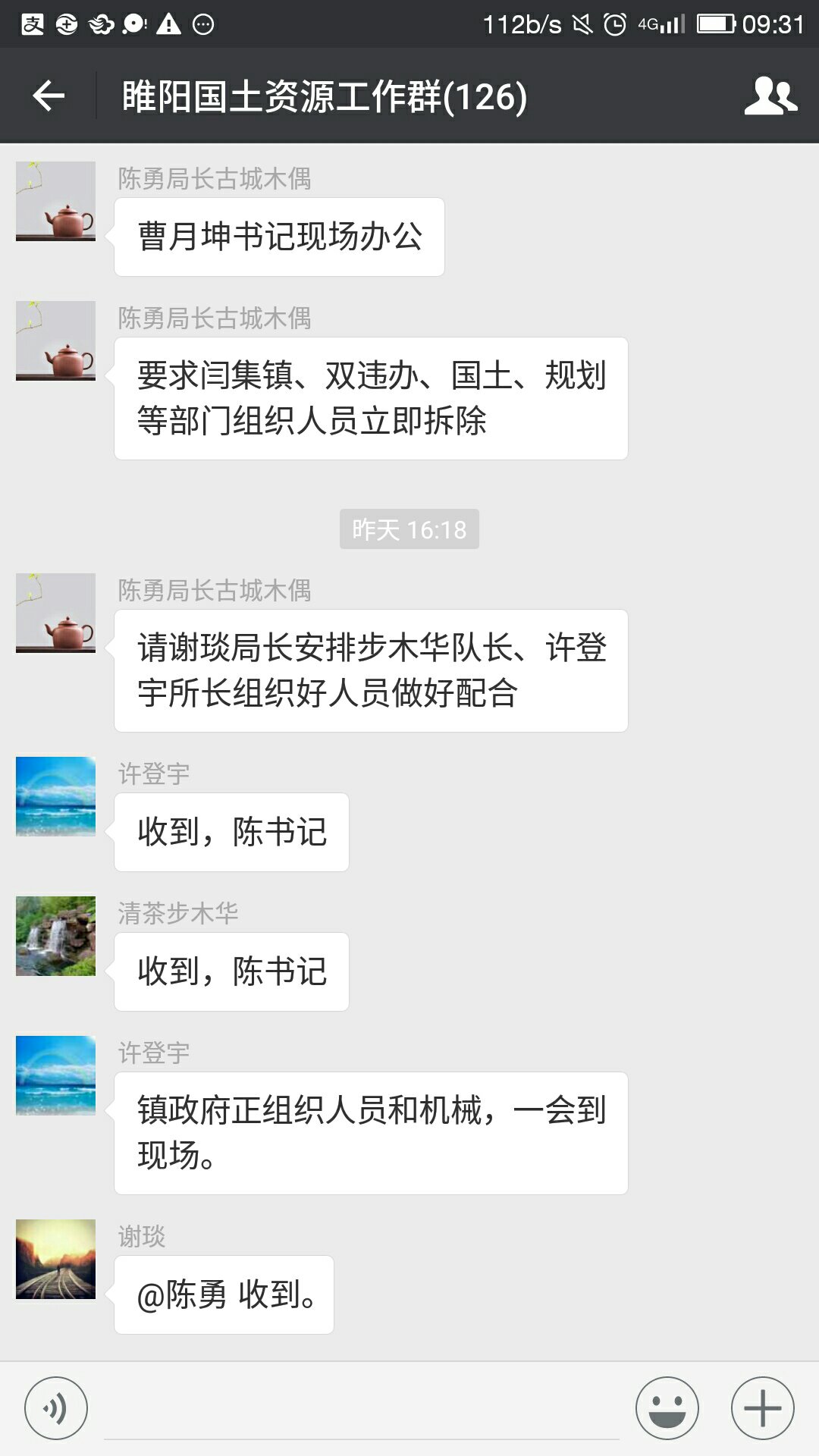Select the message bubble 曹月坤书记现场办公
Screen dimensions: 819x1456
(x=279, y=235)
